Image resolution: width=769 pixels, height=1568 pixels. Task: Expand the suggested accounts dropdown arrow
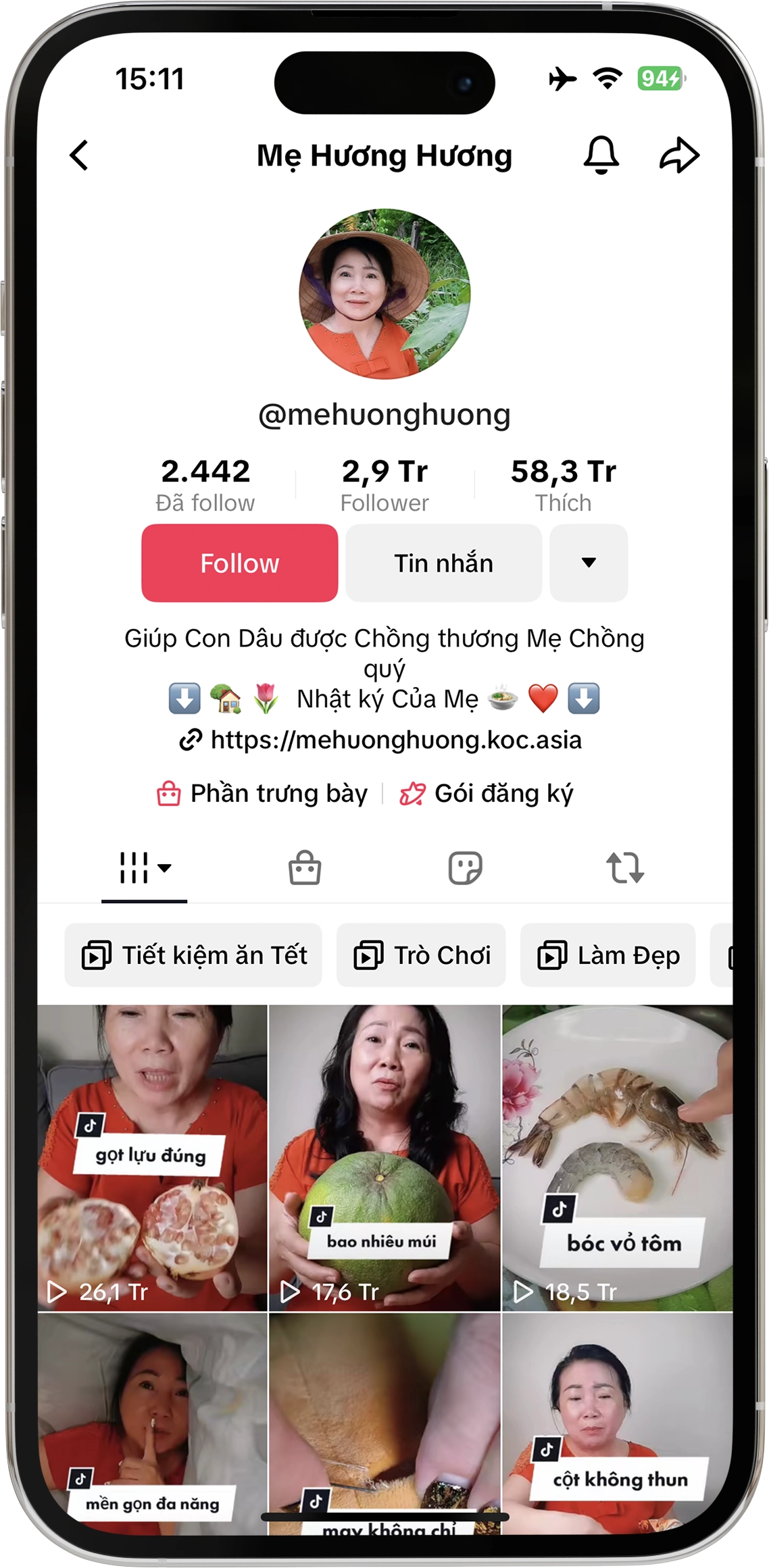[x=589, y=563]
